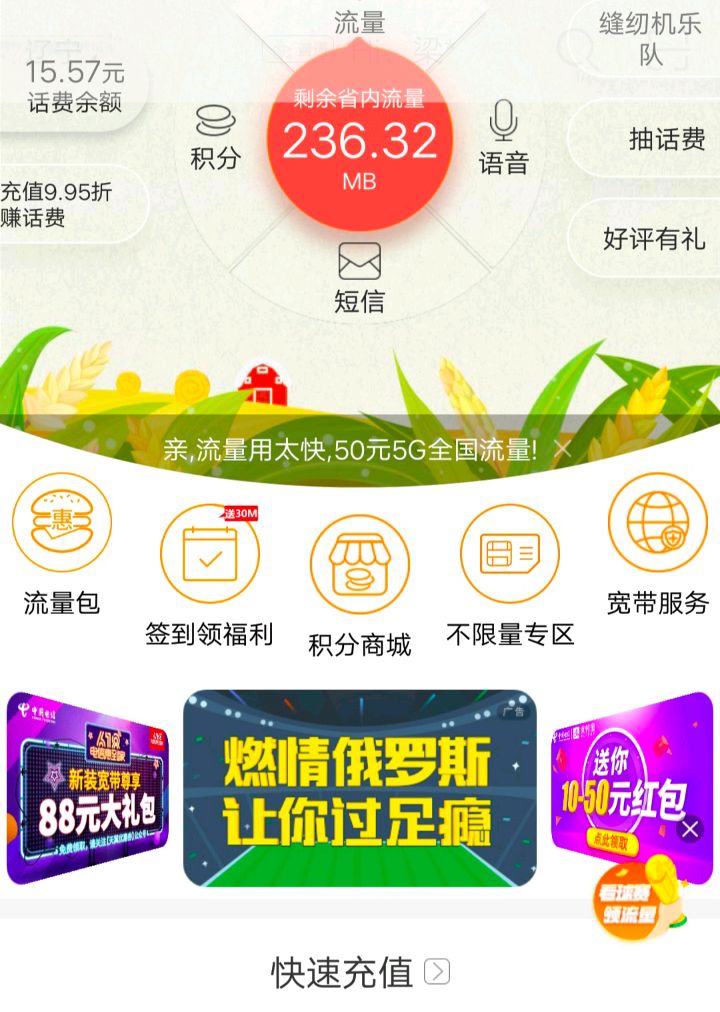The image size is (720, 1012).
Task: Dismiss the 50元5G全国流量 notice
Action: tap(563, 450)
